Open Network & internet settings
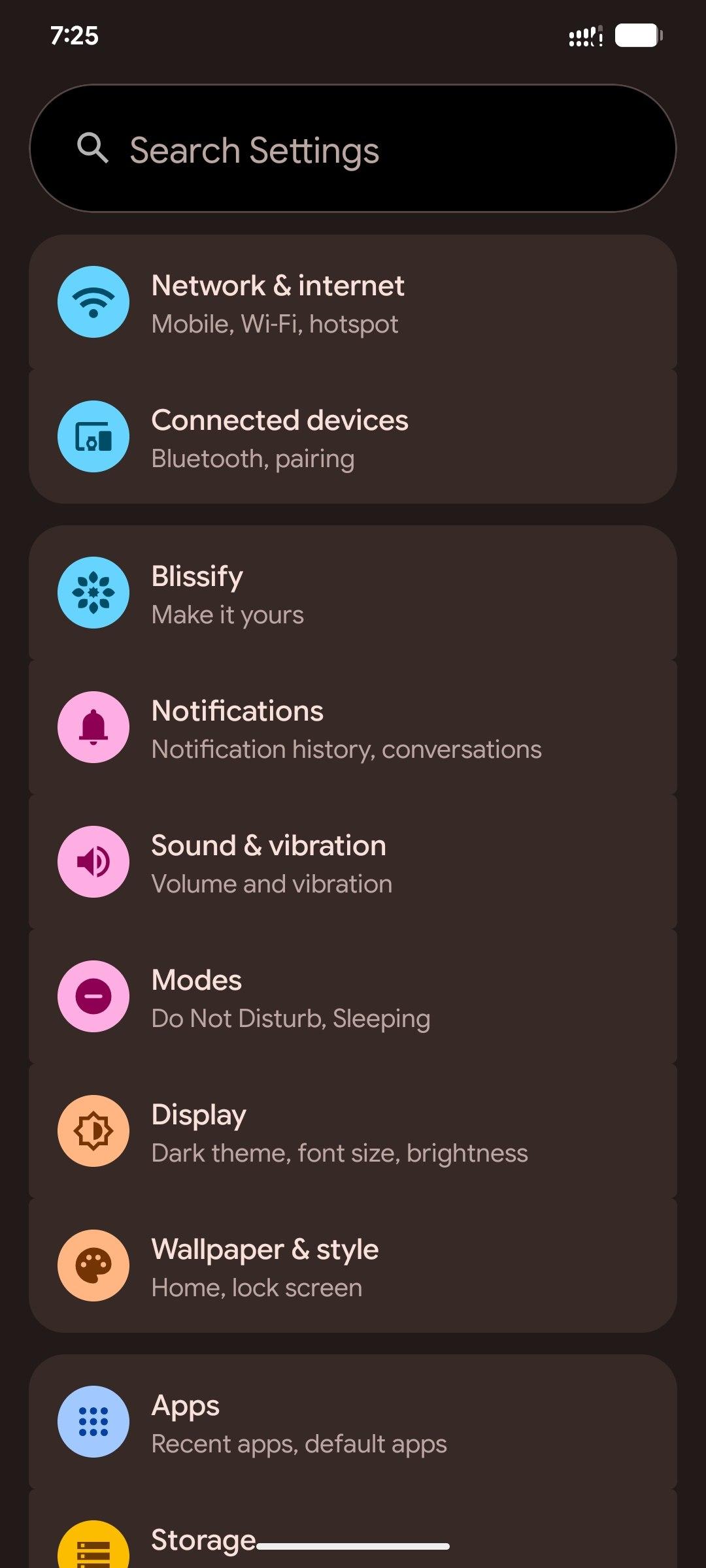This screenshot has height=1568, width=706. click(x=353, y=302)
